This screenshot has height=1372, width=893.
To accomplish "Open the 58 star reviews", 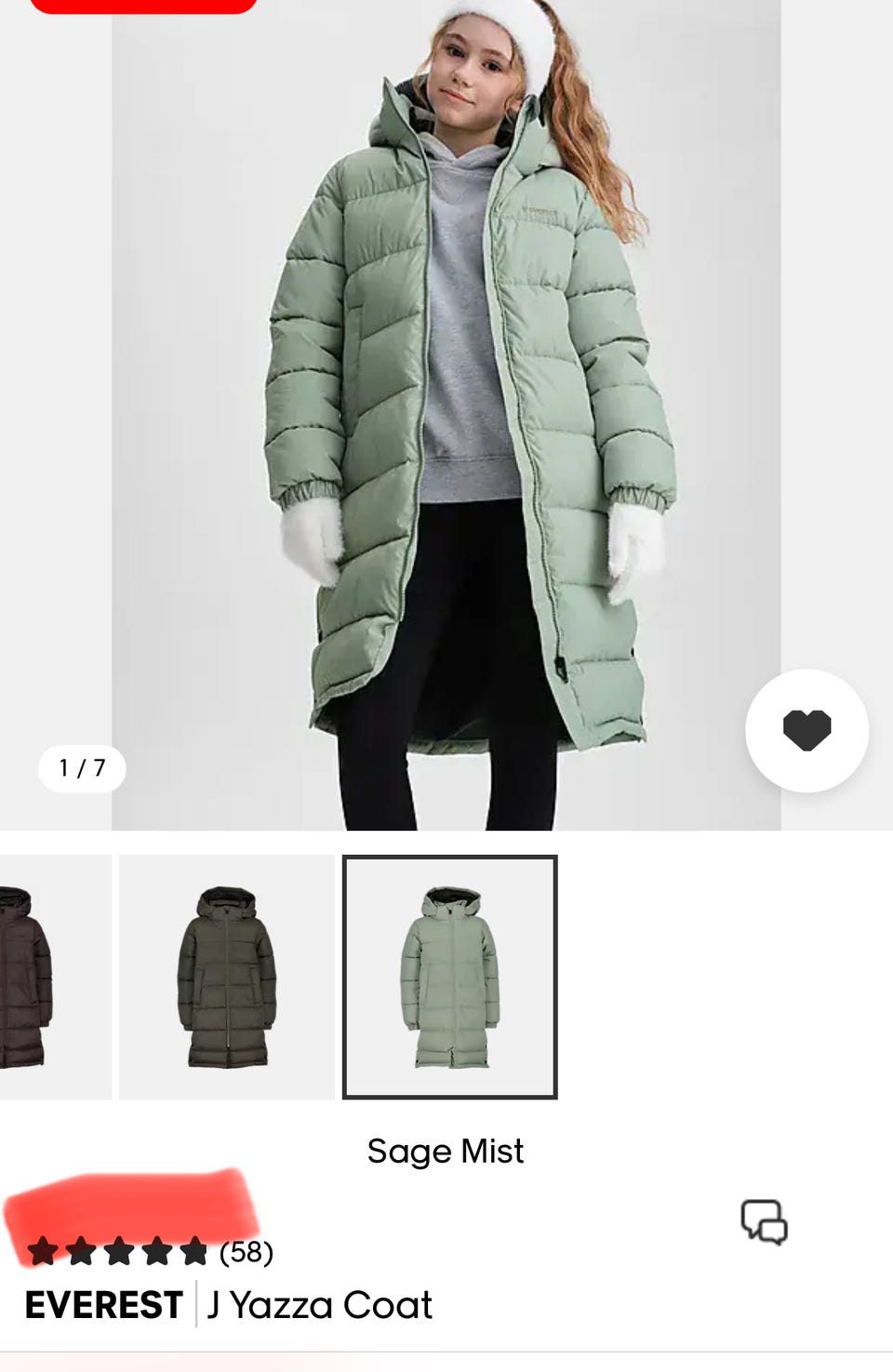I will 149,1252.
